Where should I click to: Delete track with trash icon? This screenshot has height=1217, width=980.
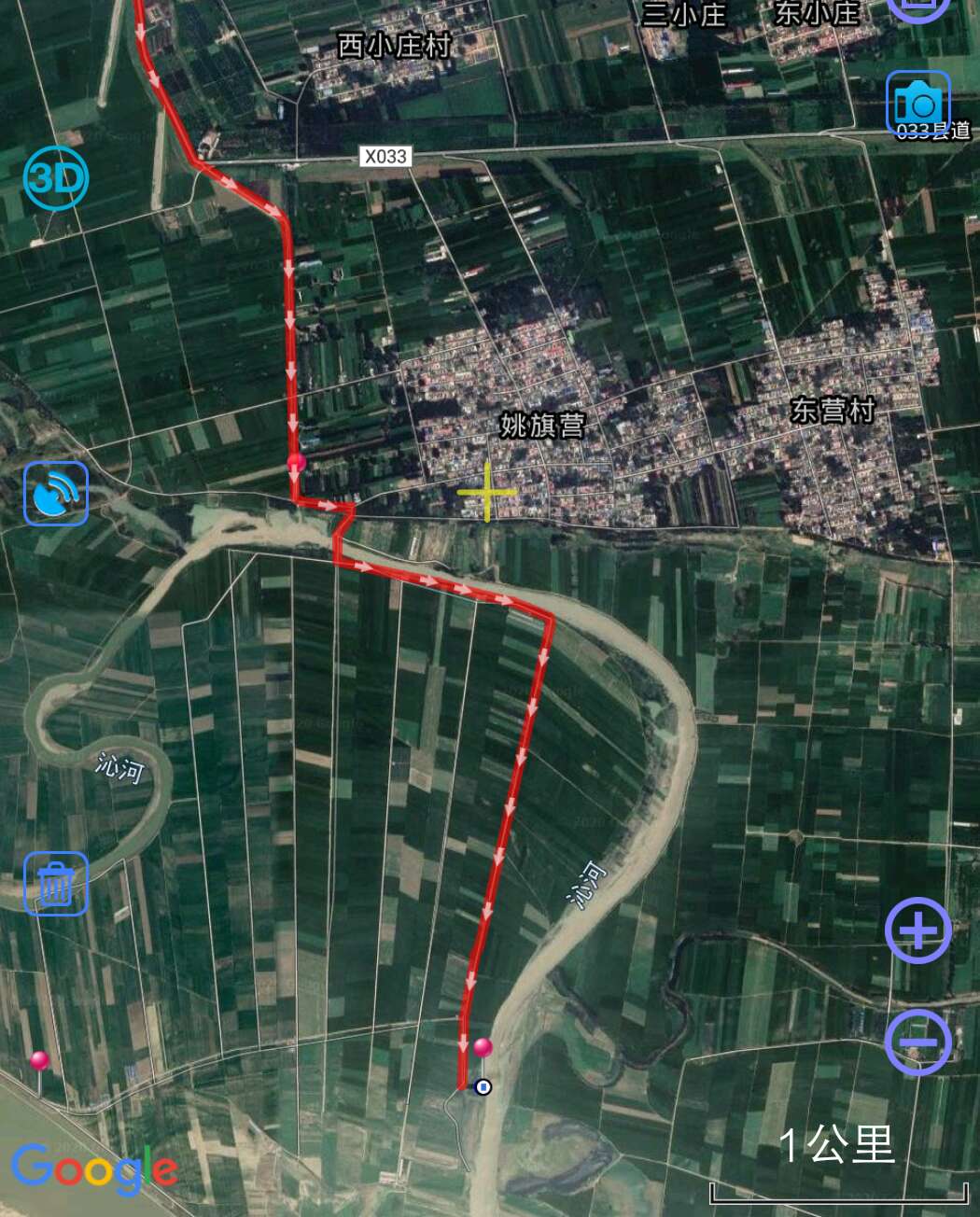coord(56,883)
